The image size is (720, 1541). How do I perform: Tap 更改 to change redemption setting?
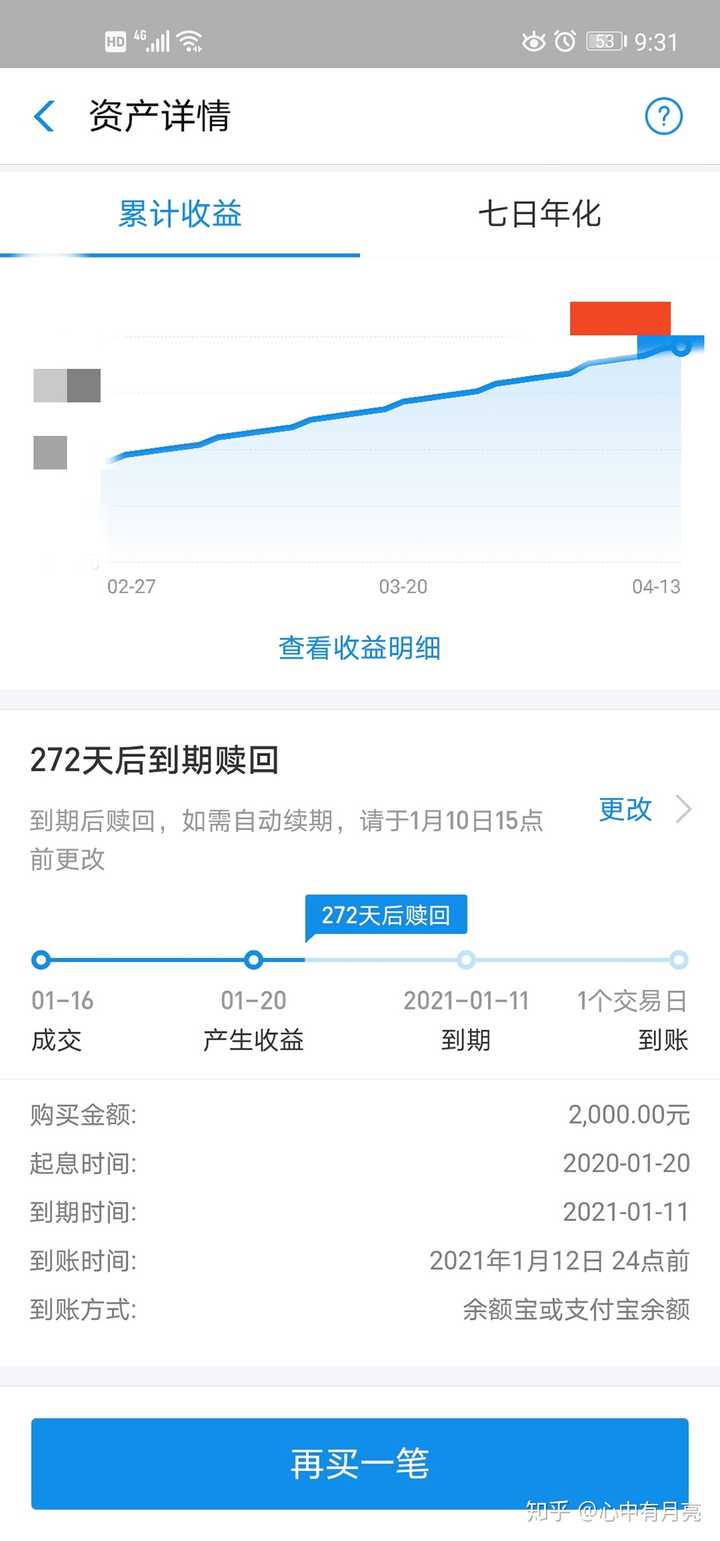[x=627, y=808]
